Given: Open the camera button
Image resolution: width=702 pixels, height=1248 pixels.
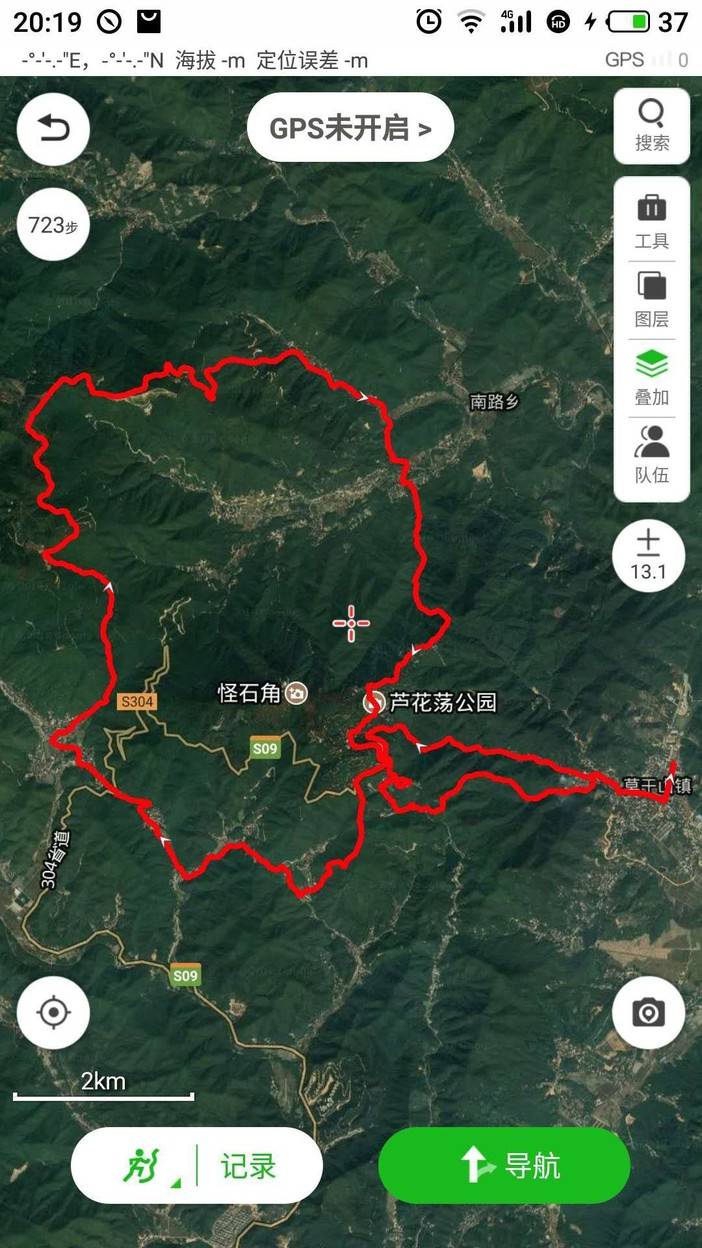Looking at the screenshot, I should pyautogui.click(x=648, y=1013).
